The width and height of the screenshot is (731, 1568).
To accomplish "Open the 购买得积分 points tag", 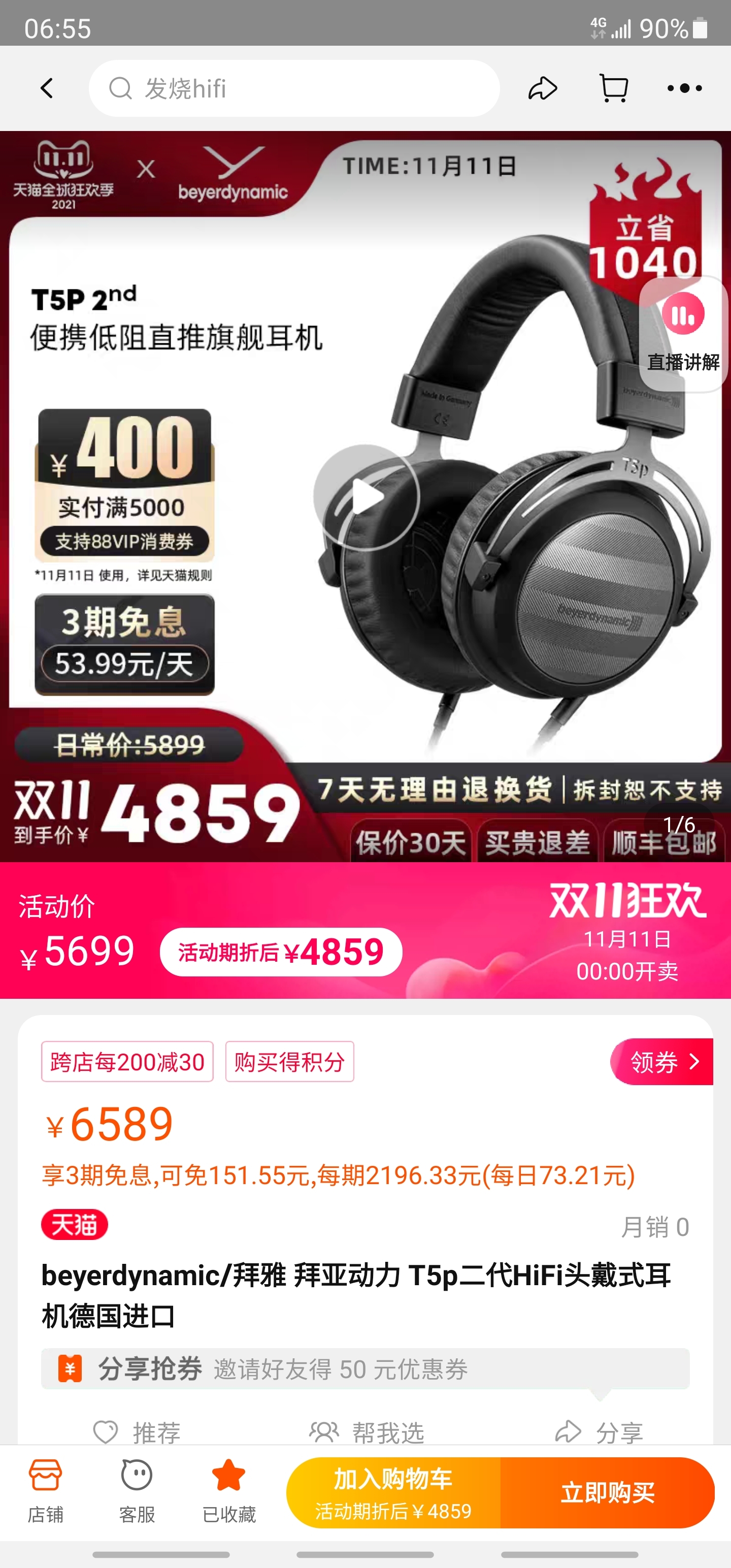I will [x=290, y=1062].
